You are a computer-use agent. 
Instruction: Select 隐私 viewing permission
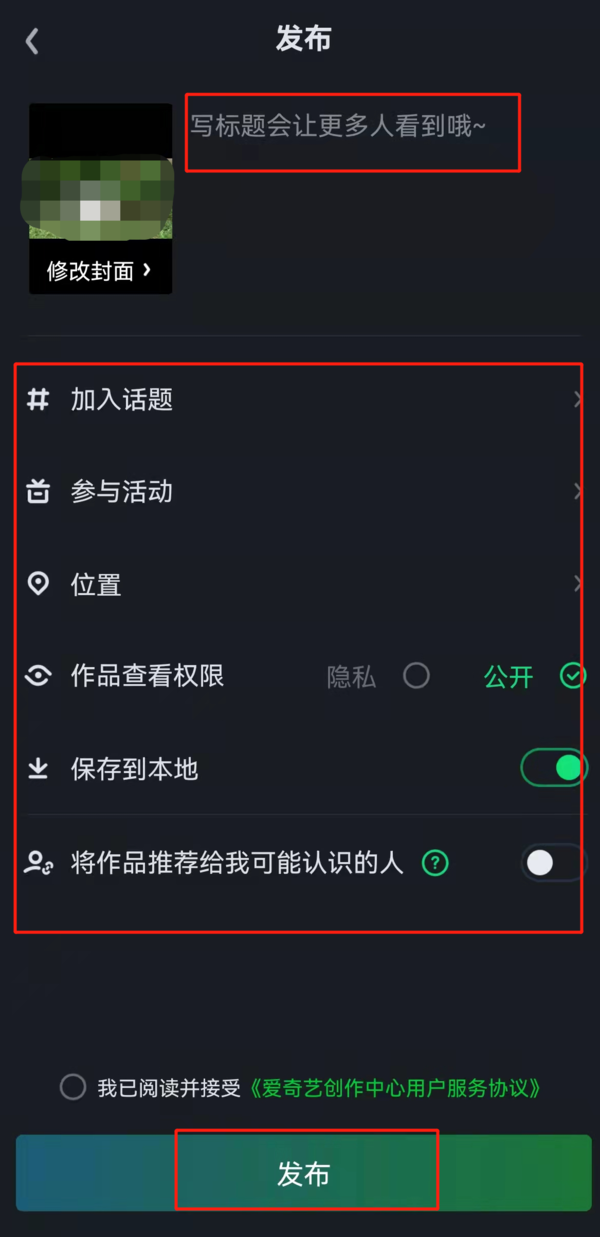(416, 676)
